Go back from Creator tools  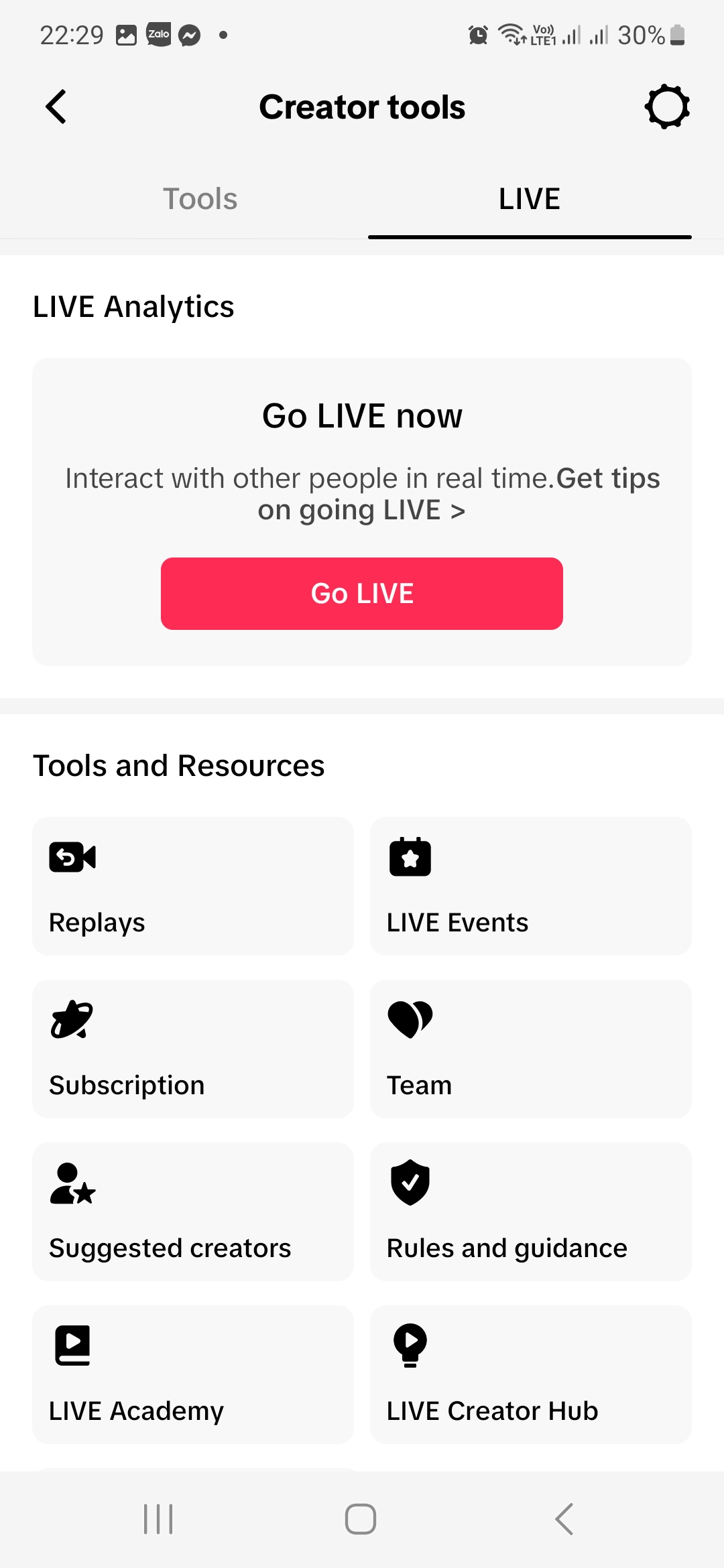tap(56, 107)
